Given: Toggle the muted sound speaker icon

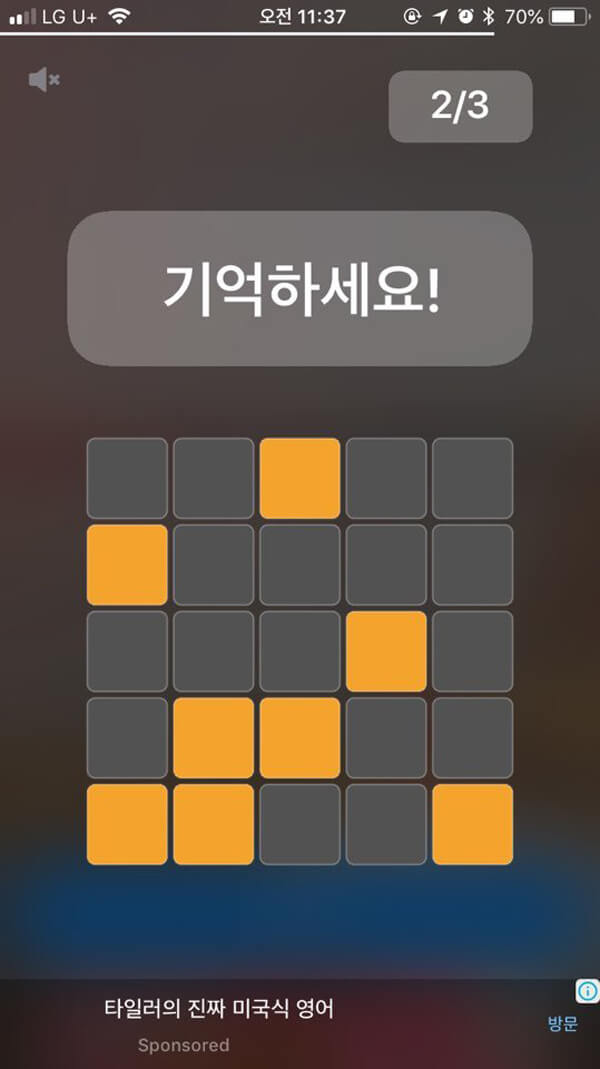Looking at the screenshot, I should 44,80.
